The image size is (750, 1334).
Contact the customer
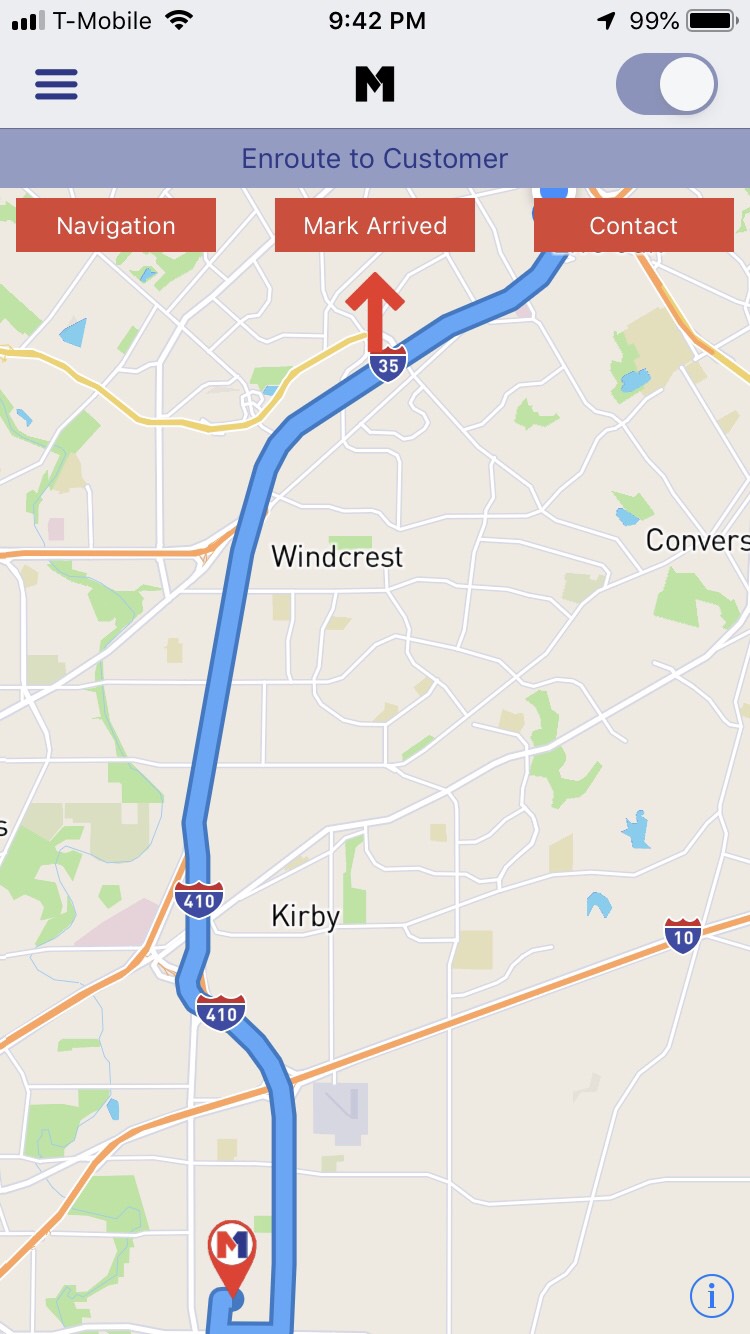[x=634, y=225]
